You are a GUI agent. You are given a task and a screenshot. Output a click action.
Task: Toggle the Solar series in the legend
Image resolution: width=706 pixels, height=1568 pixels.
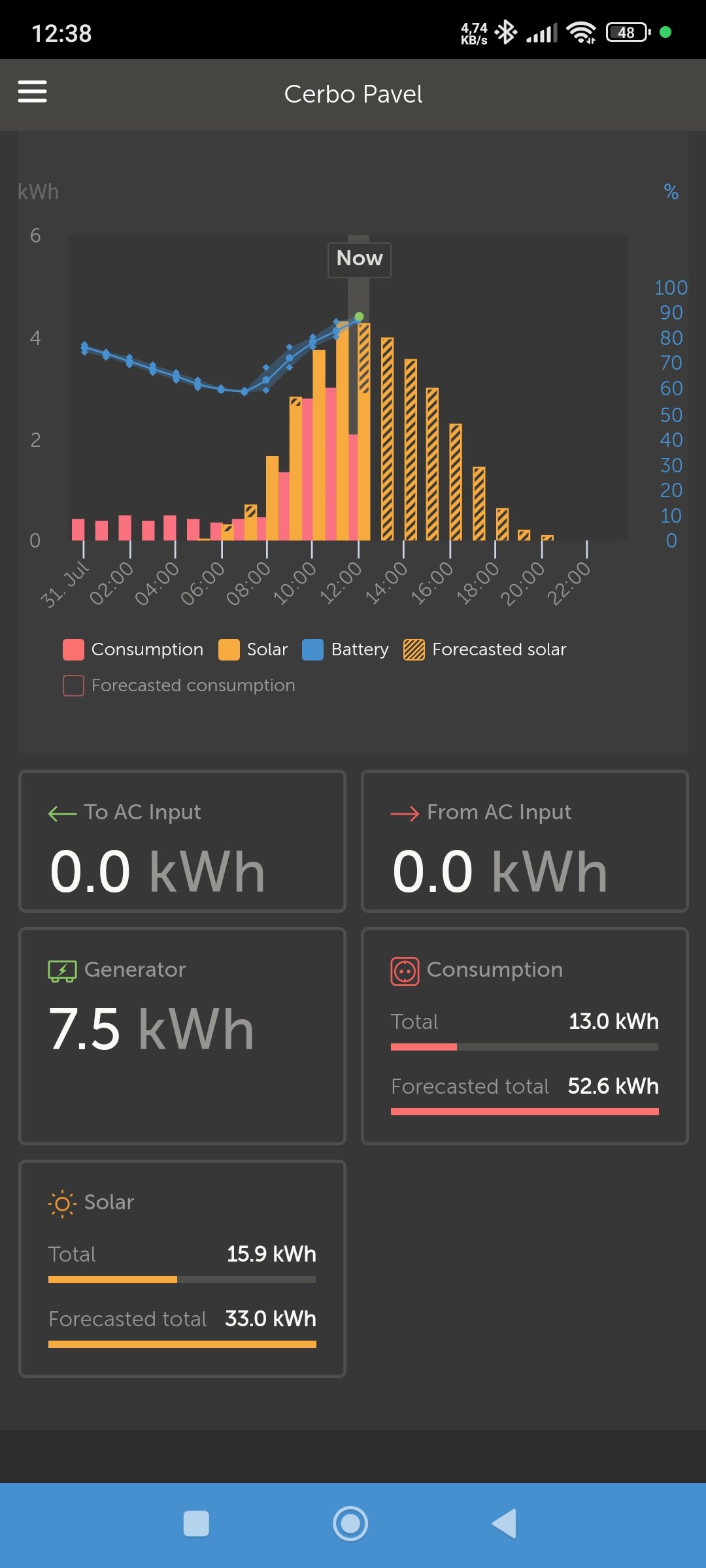click(254, 649)
